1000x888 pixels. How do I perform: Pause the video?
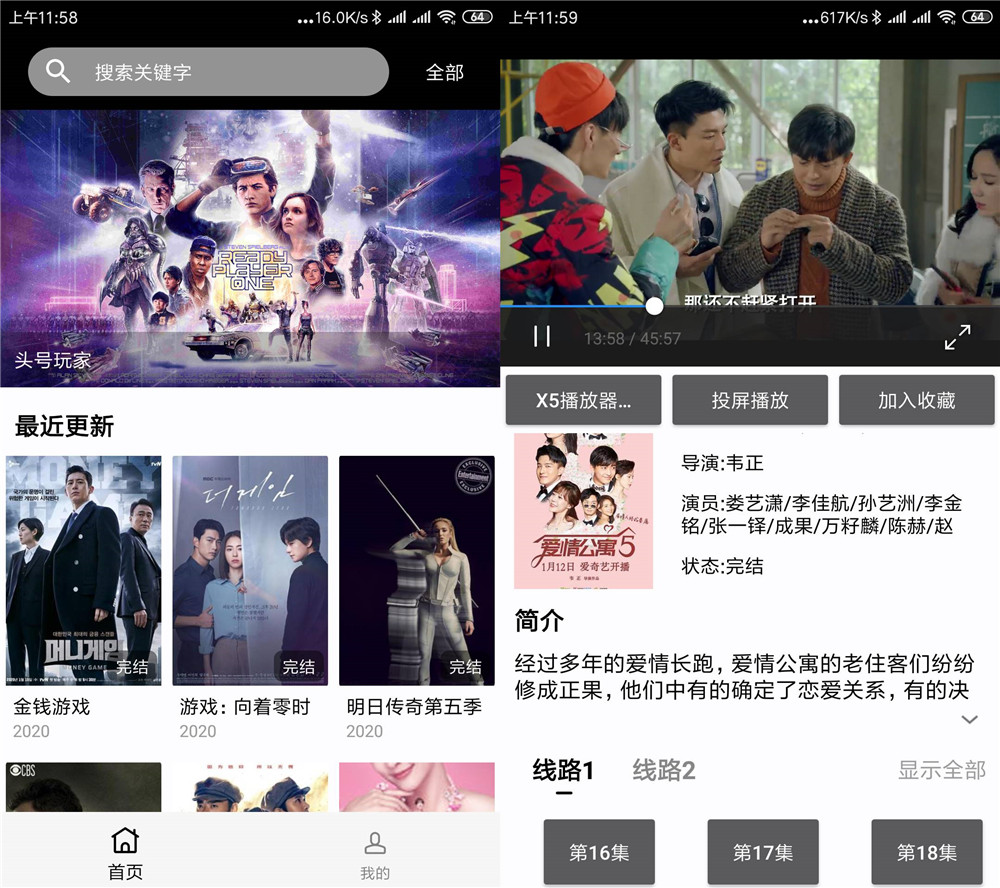[542, 337]
